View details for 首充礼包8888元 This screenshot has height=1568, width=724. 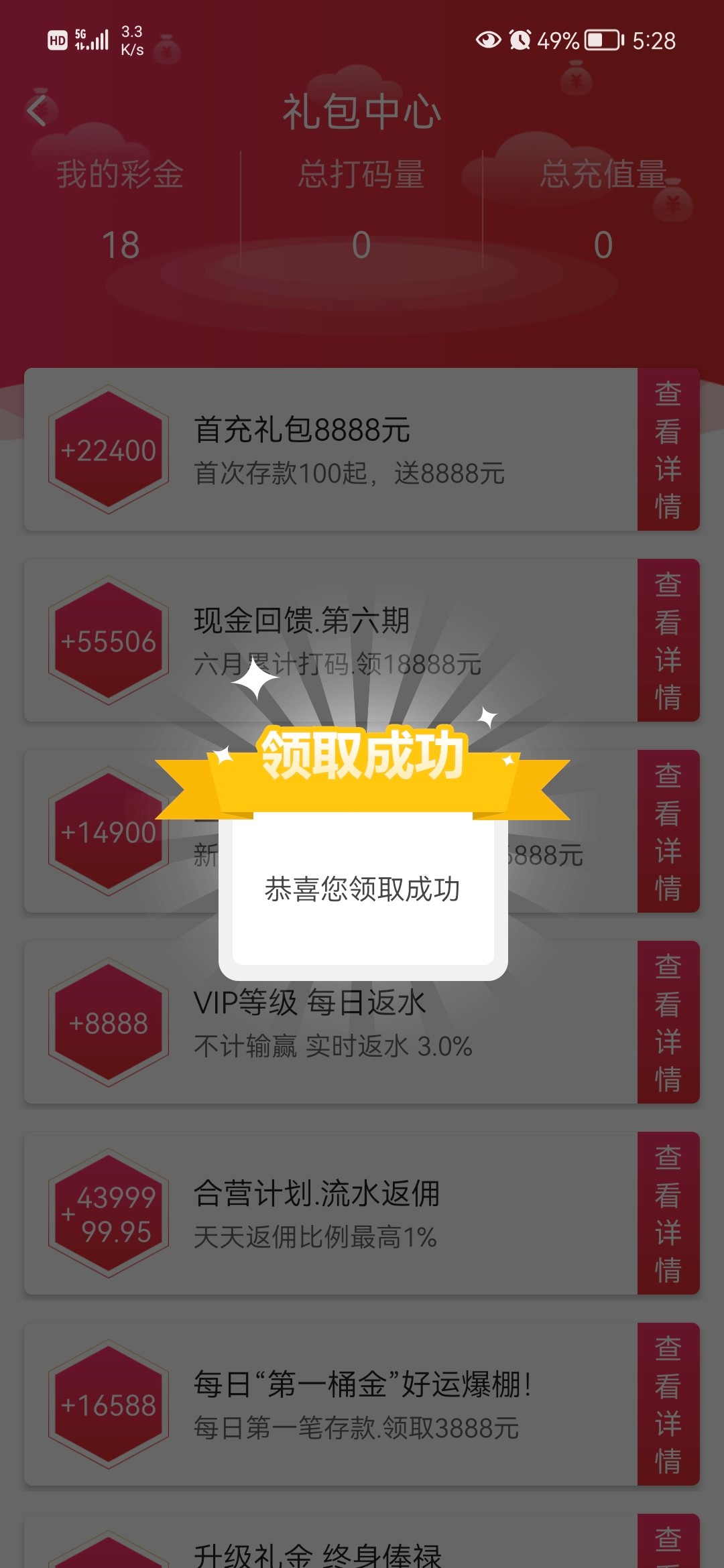click(x=668, y=450)
